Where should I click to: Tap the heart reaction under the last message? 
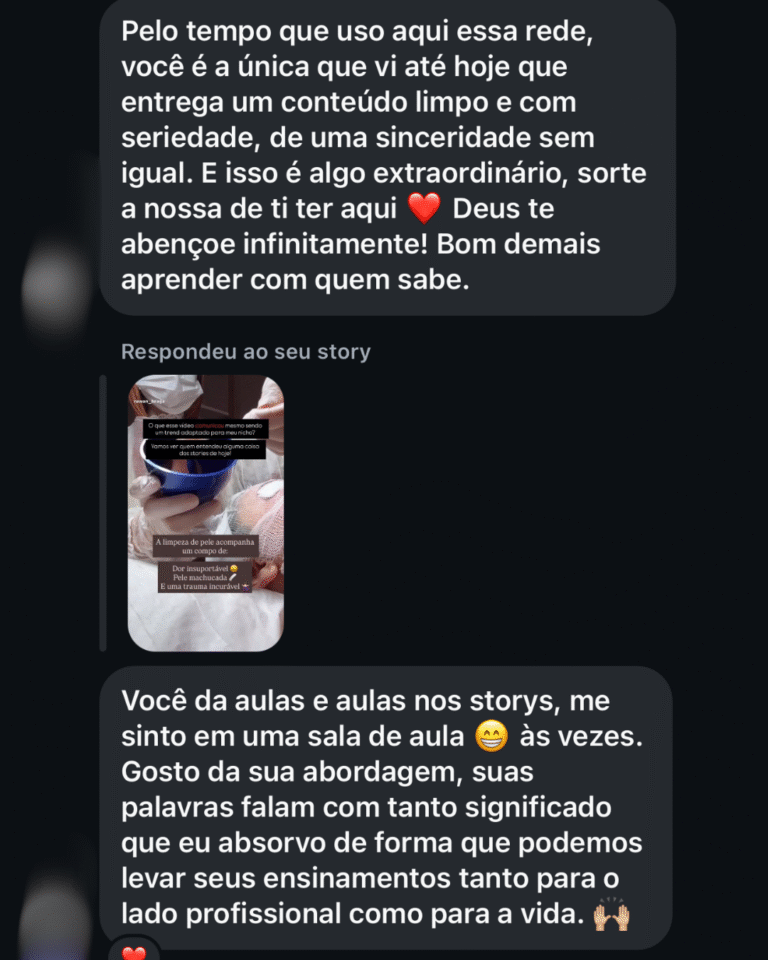click(133, 951)
